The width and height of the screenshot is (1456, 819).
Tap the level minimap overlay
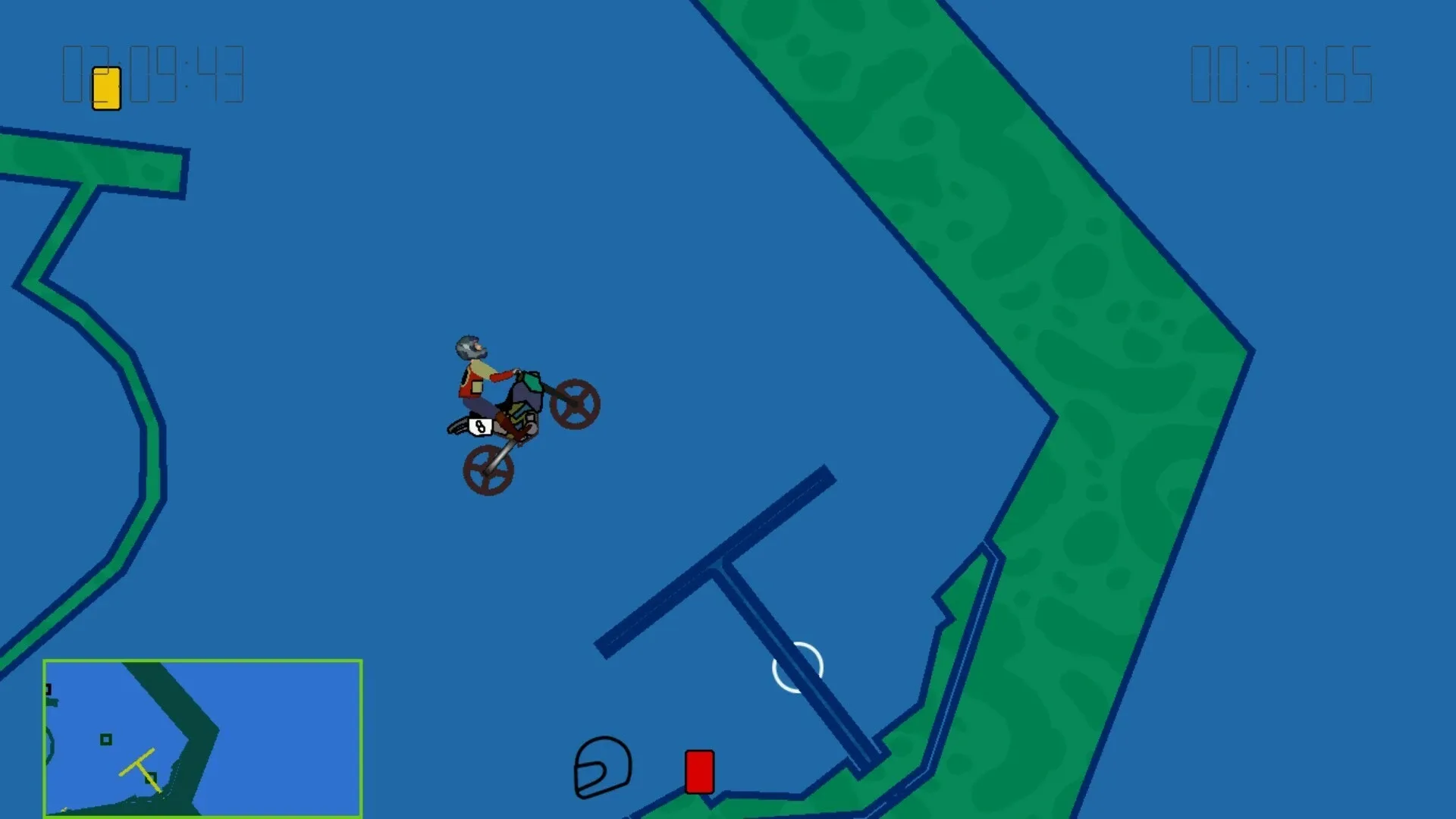click(202, 738)
